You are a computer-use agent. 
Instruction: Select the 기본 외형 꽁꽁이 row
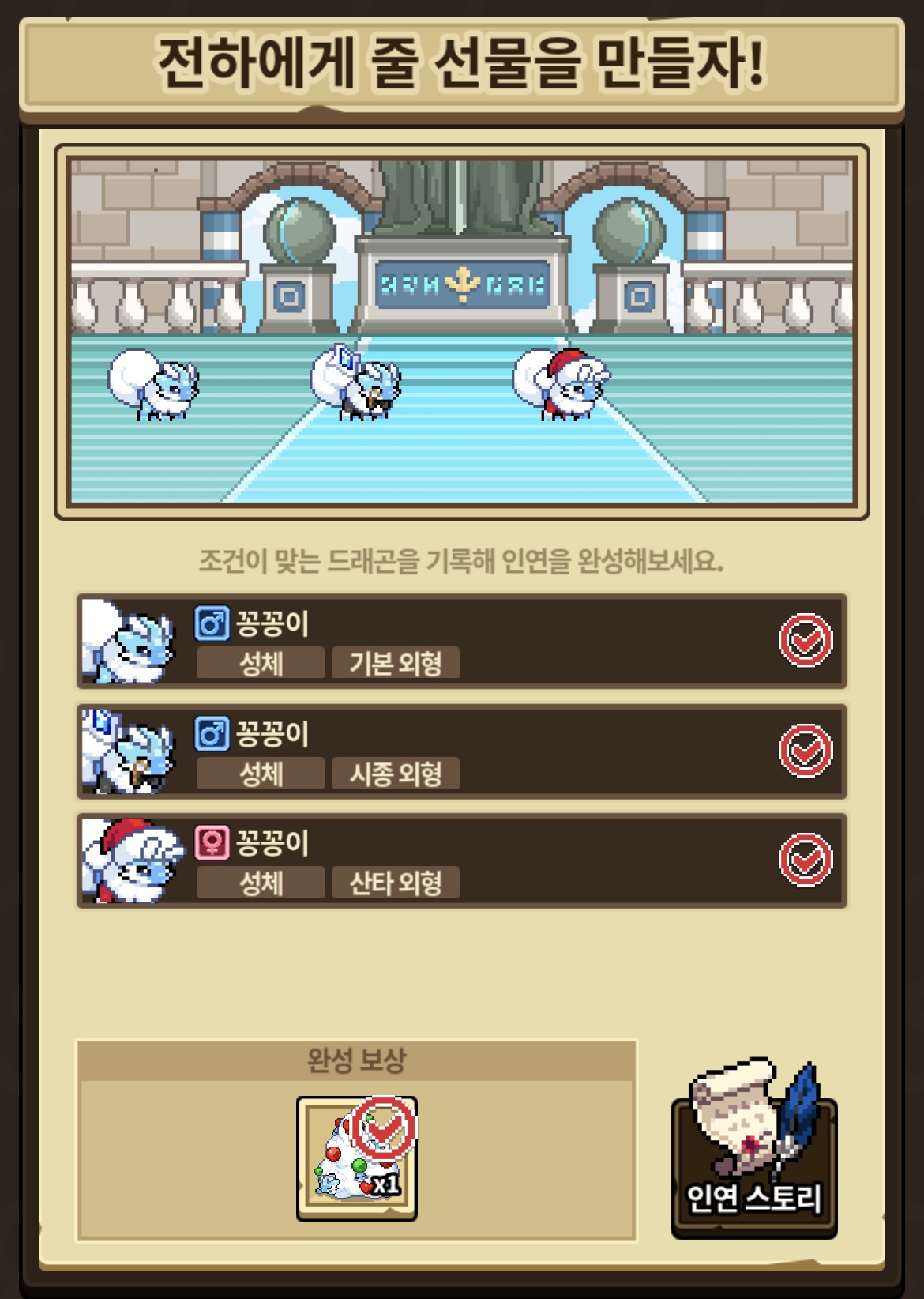click(461, 642)
